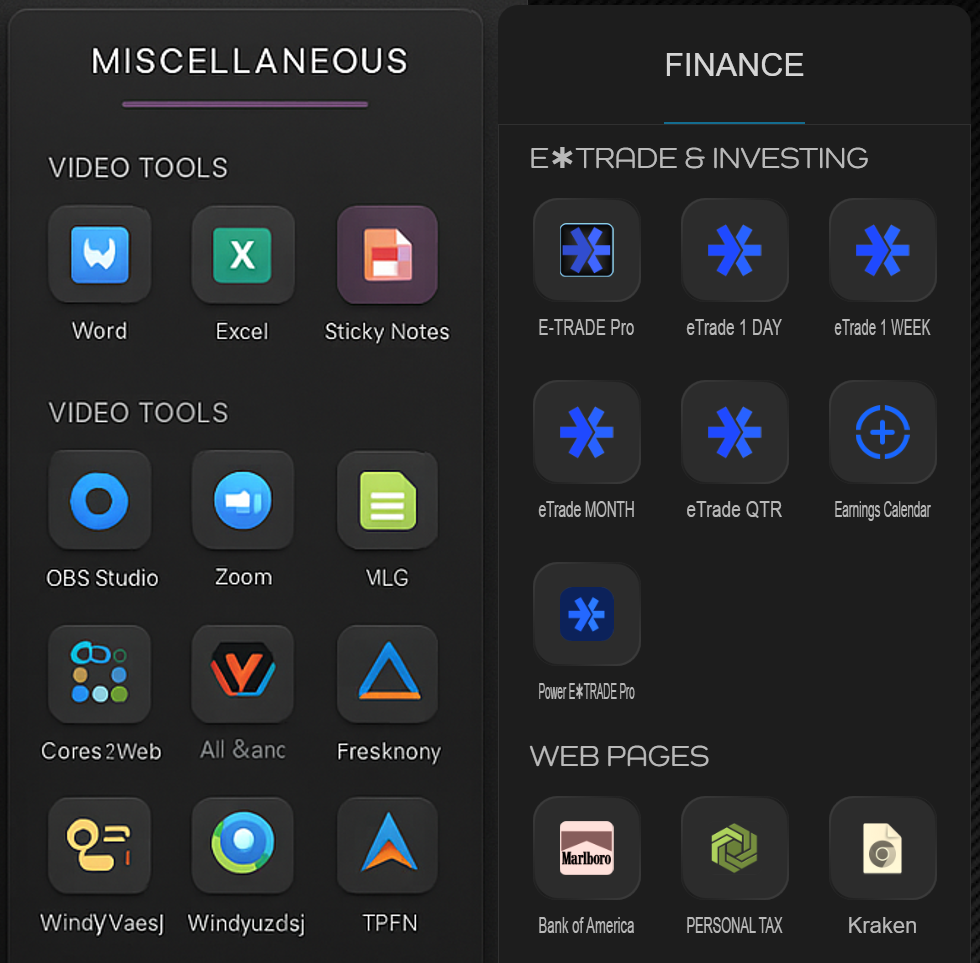Open the TPFN app

click(x=387, y=845)
